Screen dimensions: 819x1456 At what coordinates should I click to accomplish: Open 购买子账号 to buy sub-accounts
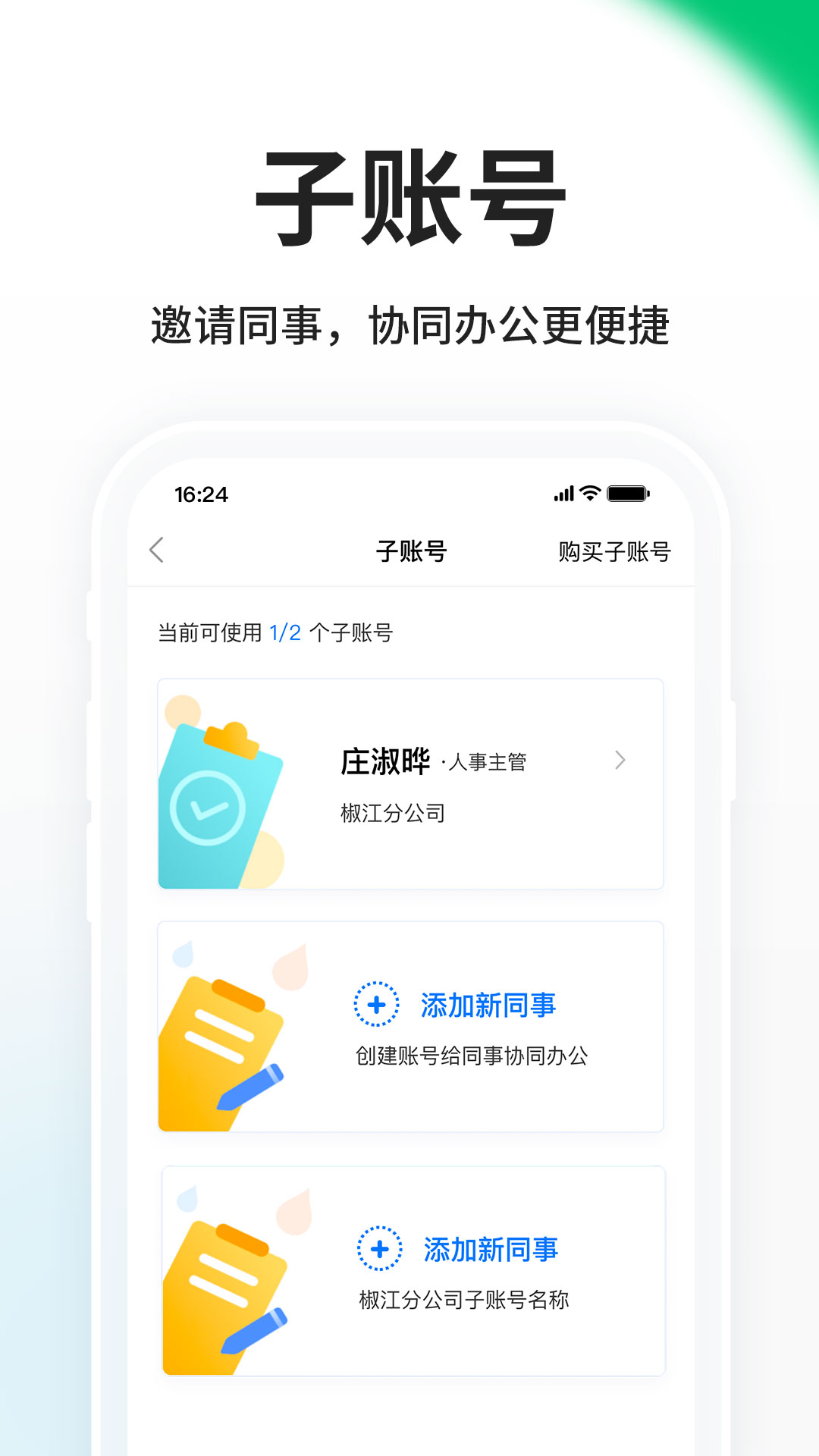point(614,551)
